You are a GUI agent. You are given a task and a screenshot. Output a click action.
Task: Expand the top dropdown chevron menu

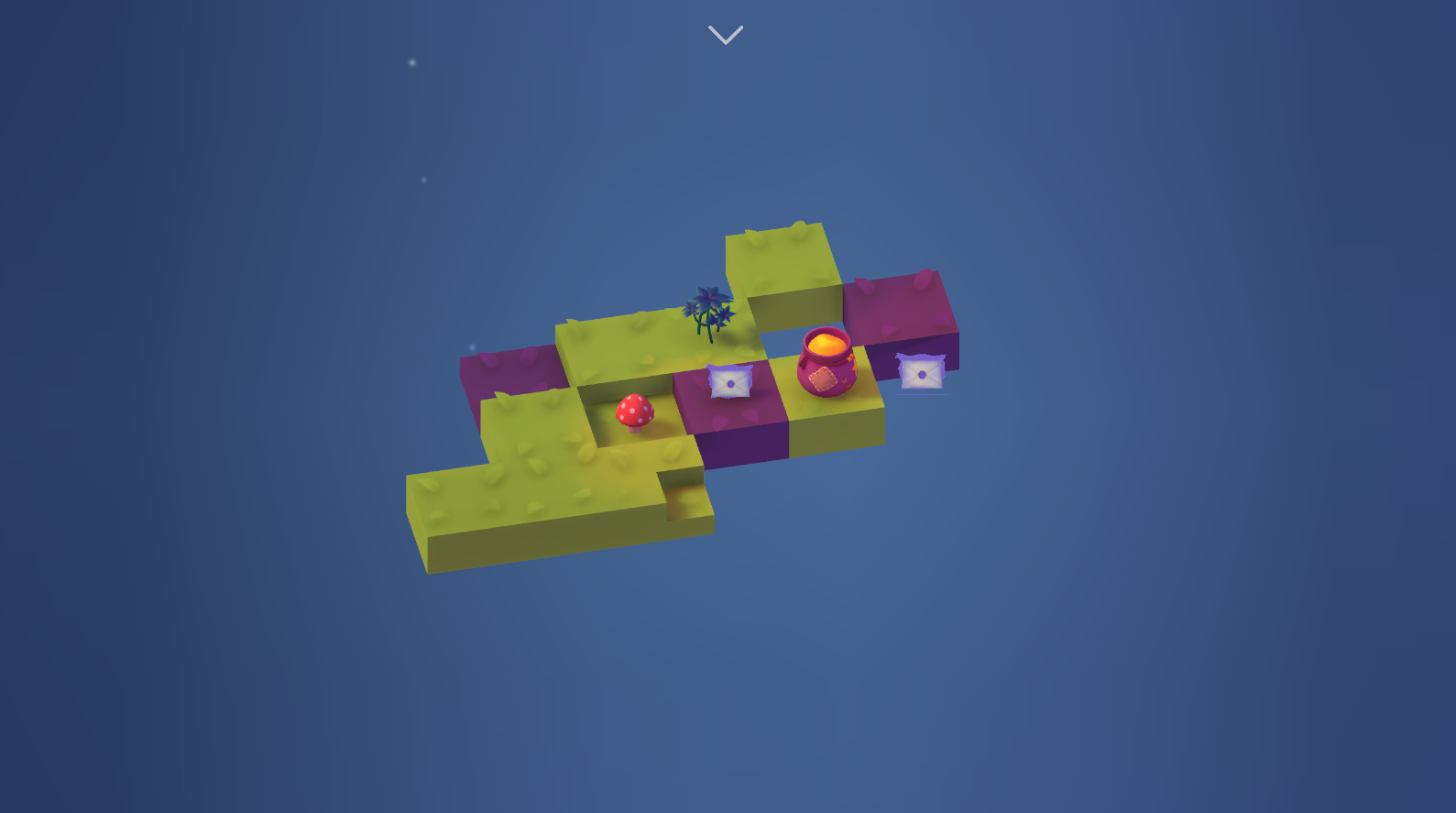click(725, 36)
